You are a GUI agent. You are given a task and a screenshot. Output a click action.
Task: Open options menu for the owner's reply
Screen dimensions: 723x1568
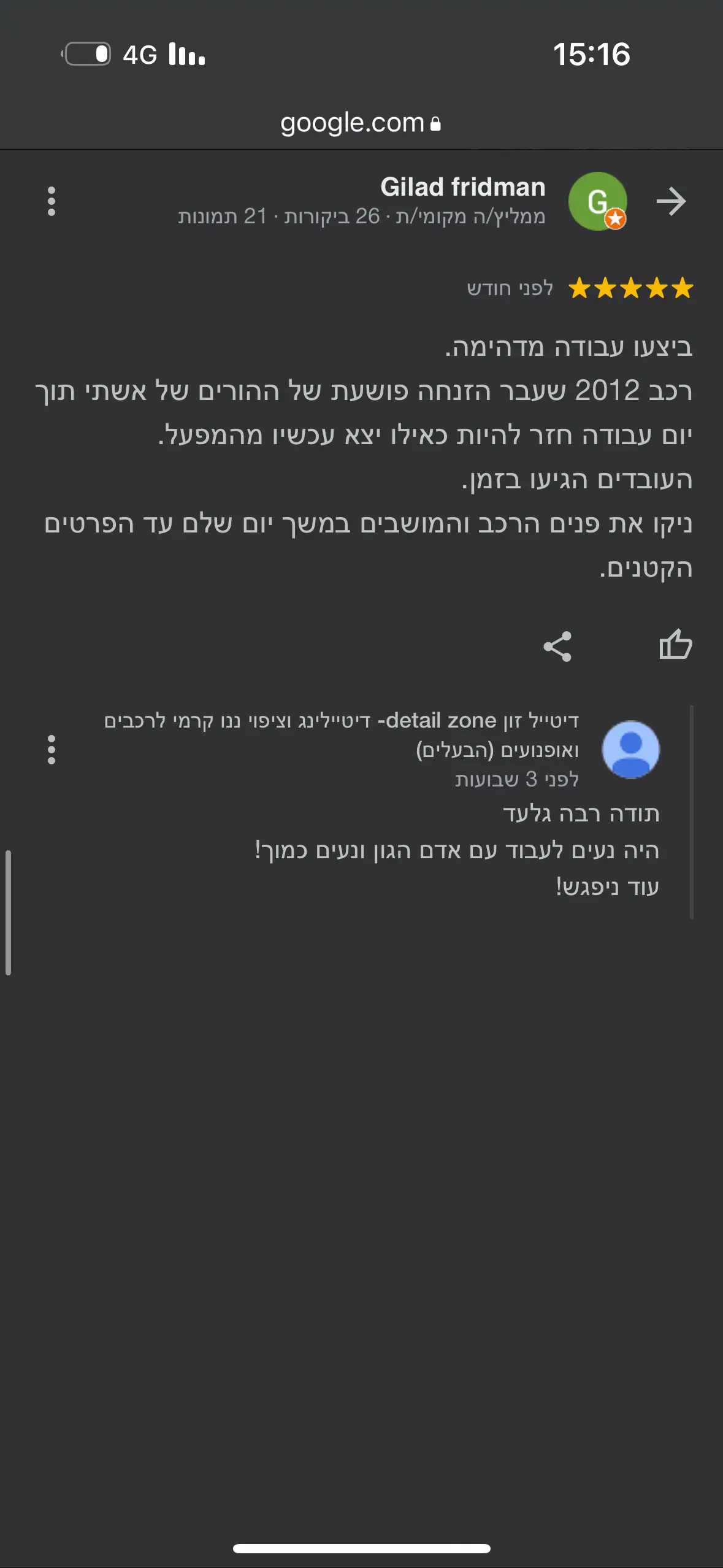tap(52, 750)
